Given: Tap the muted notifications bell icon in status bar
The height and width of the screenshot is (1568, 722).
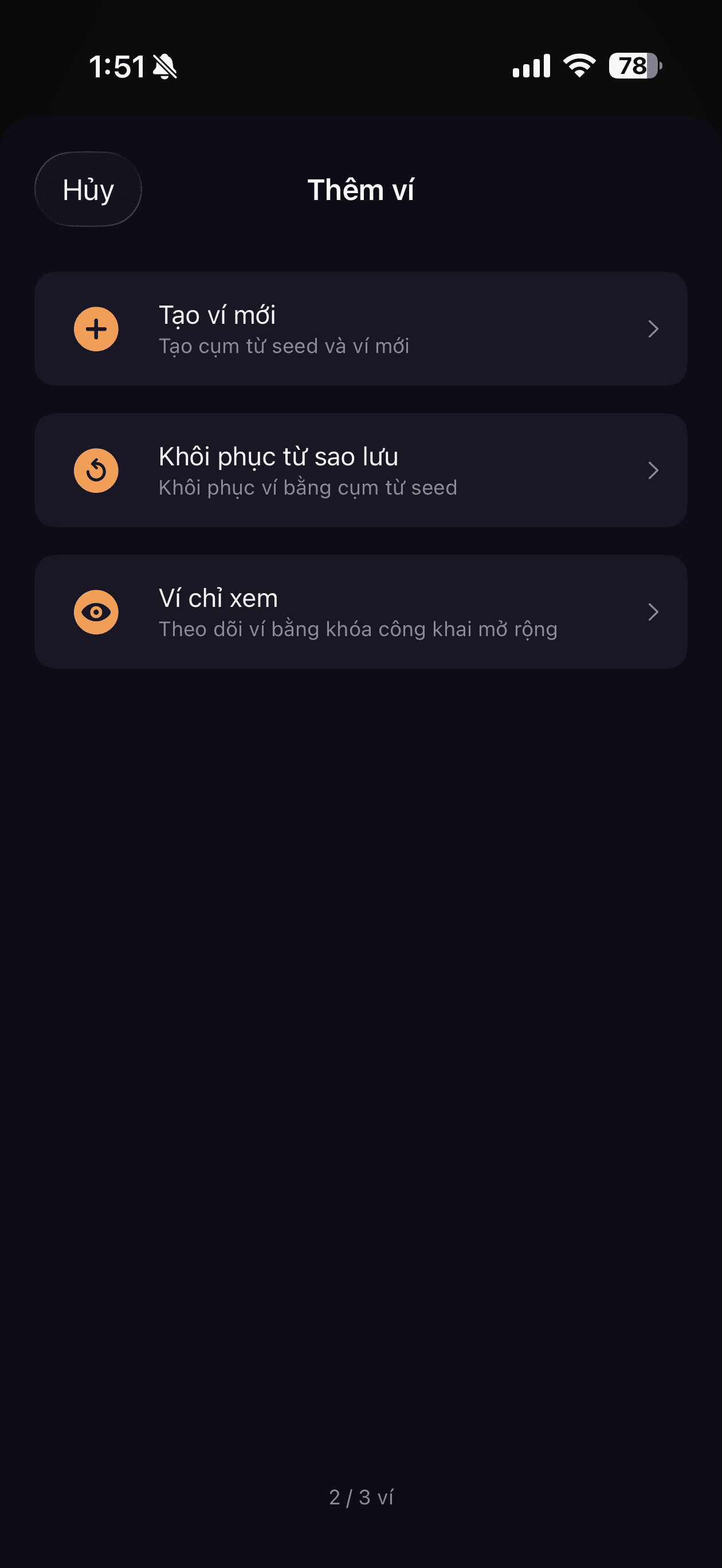Looking at the screenshot, I should (164, 67).
